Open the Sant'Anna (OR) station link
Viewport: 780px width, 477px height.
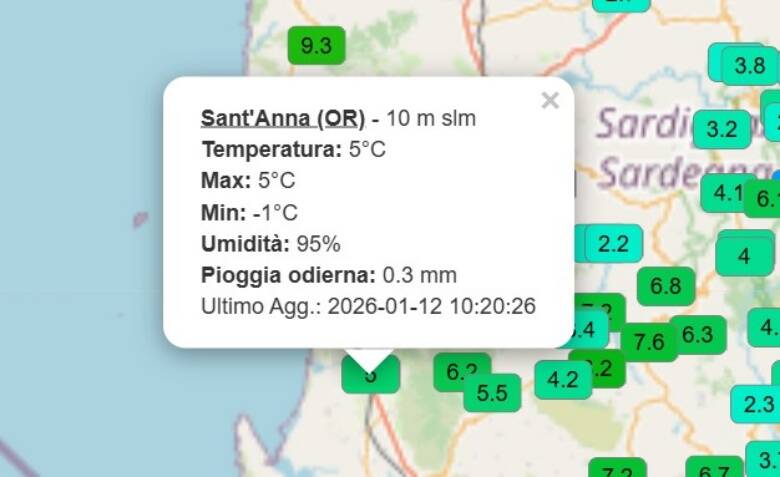click(x=282, y=118)
